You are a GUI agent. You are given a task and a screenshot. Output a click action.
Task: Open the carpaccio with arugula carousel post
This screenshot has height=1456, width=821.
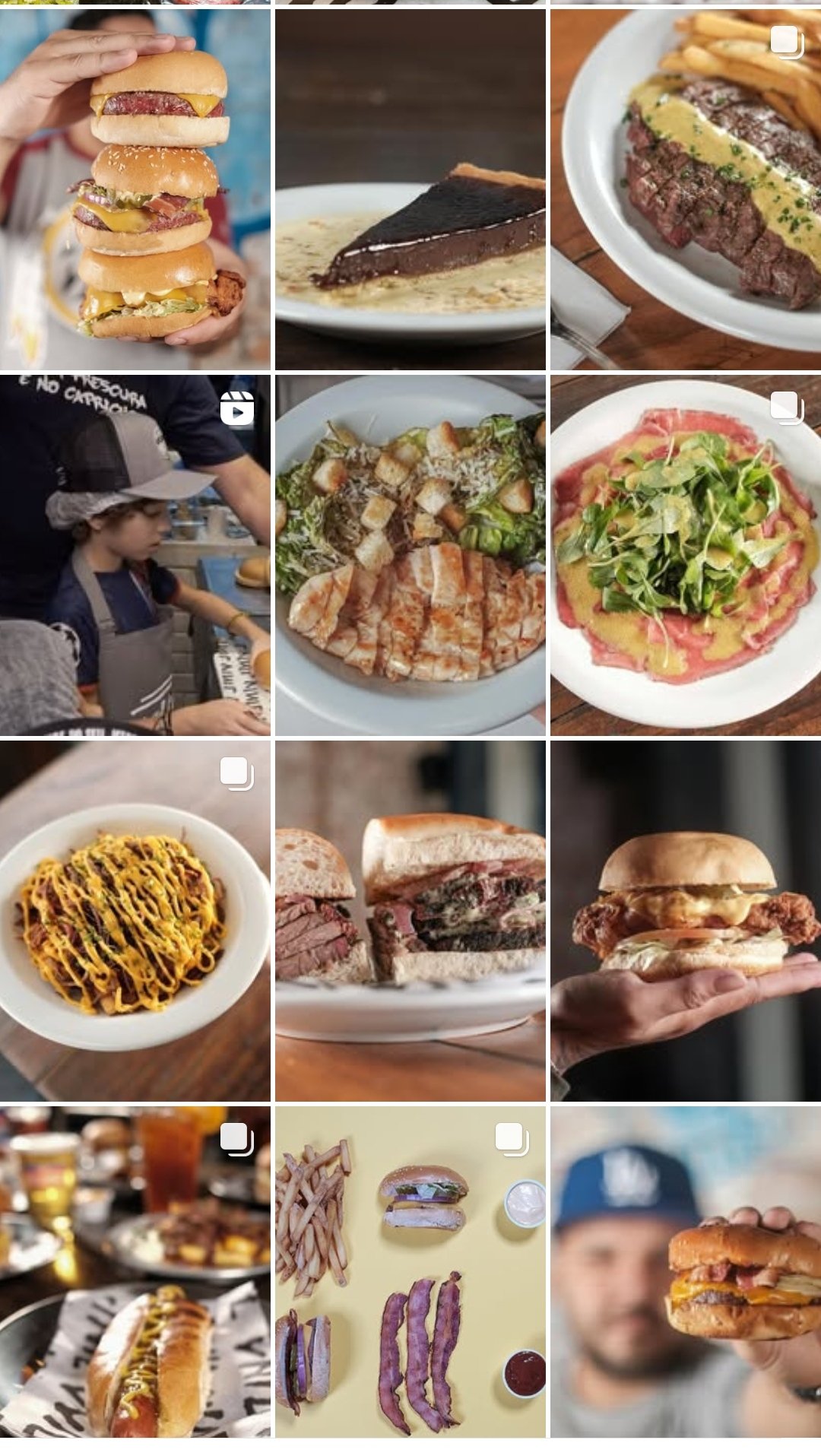686,555
